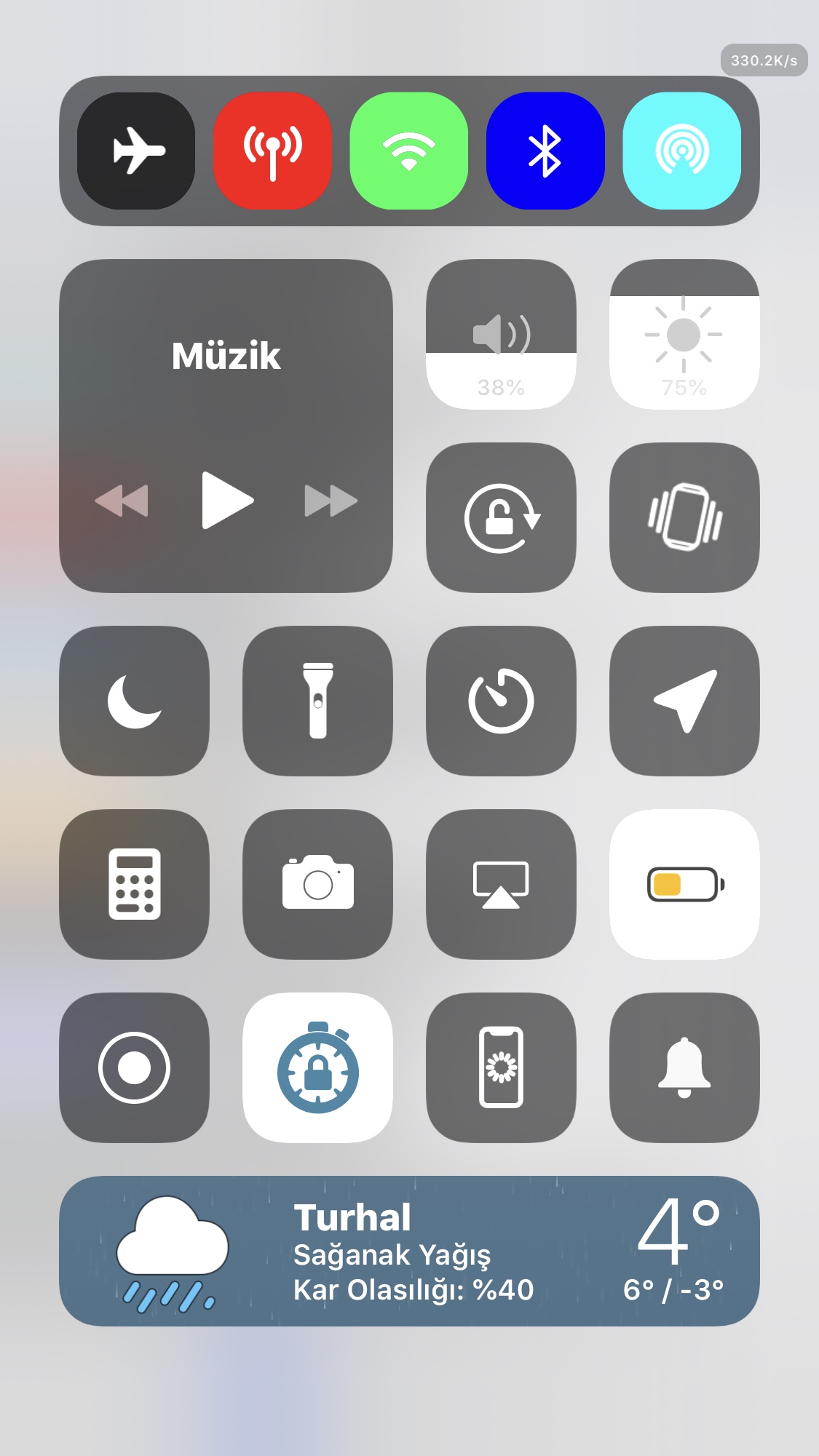819x1456 pixels.
Task: Start screen recording
Action: tap(134, 1067)
